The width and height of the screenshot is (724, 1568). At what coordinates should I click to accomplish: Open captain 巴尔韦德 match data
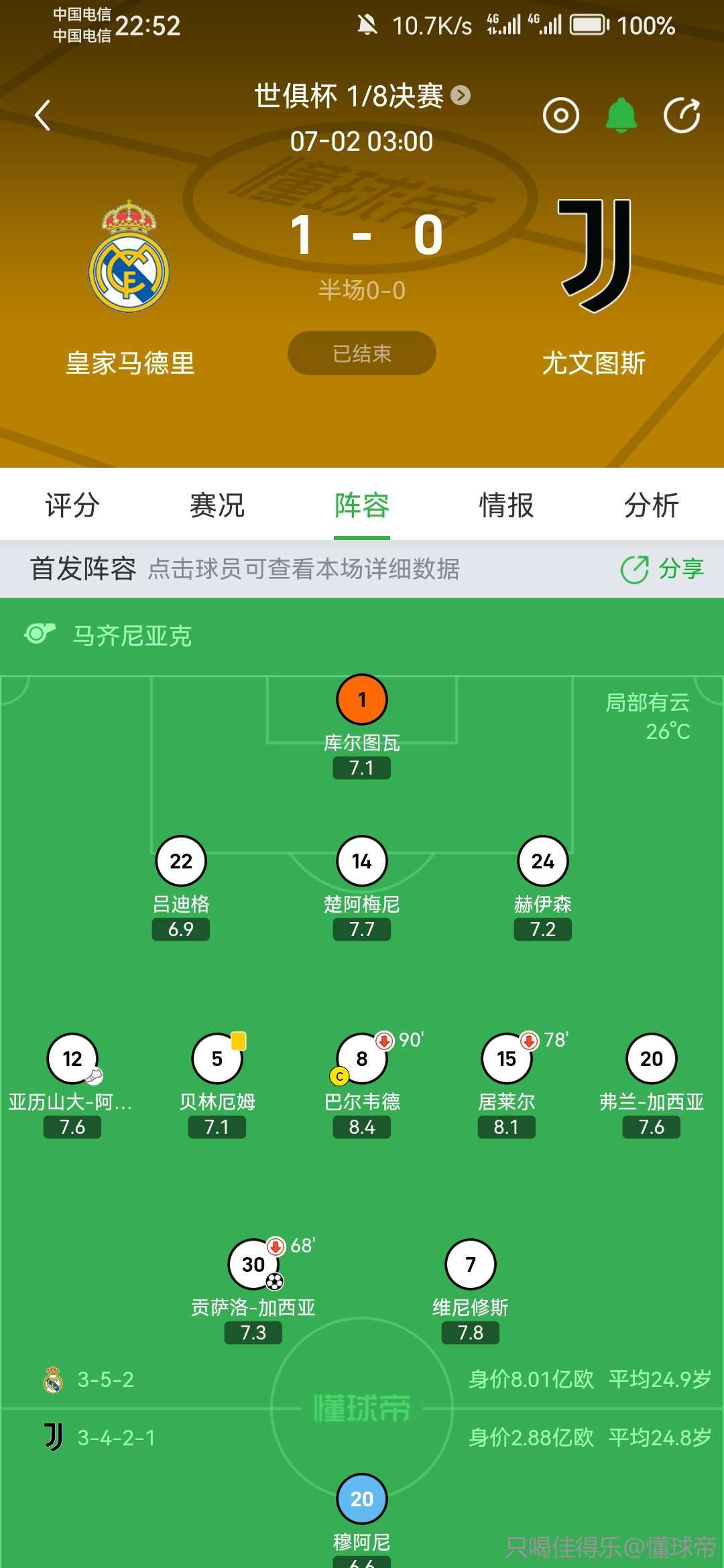coord(362,1086)
